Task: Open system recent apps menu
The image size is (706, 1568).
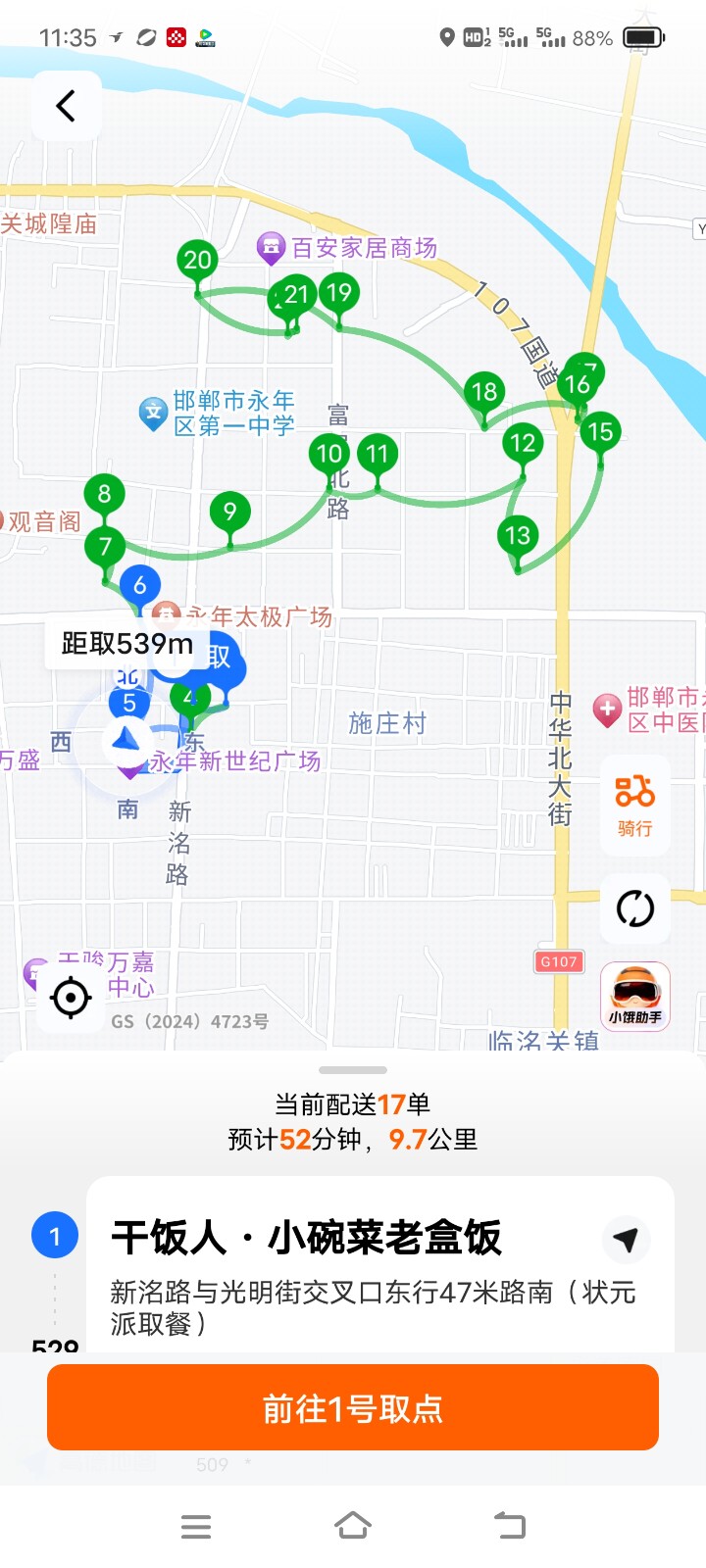Action: click(x=196, y=1526)
